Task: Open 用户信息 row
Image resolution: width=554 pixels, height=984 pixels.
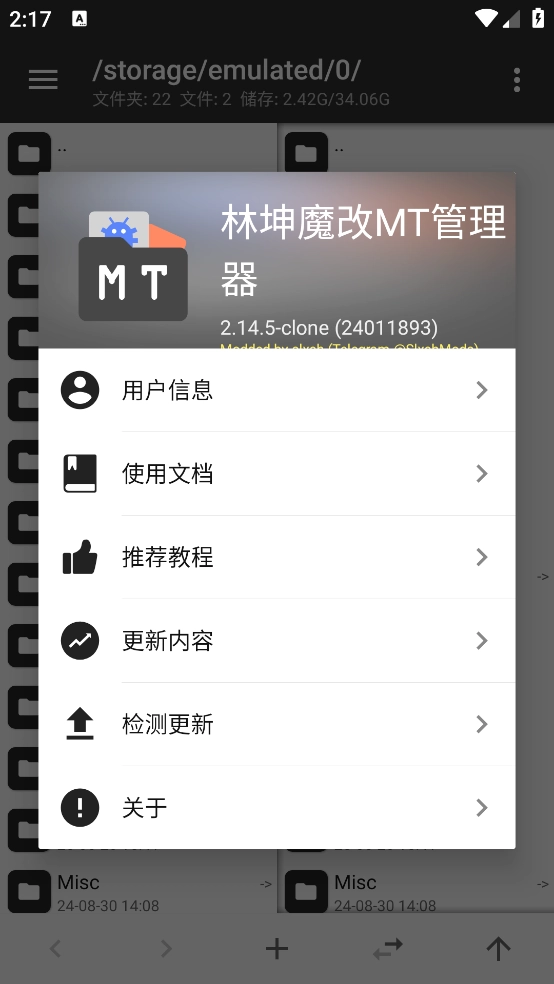Action: [277, 390]
